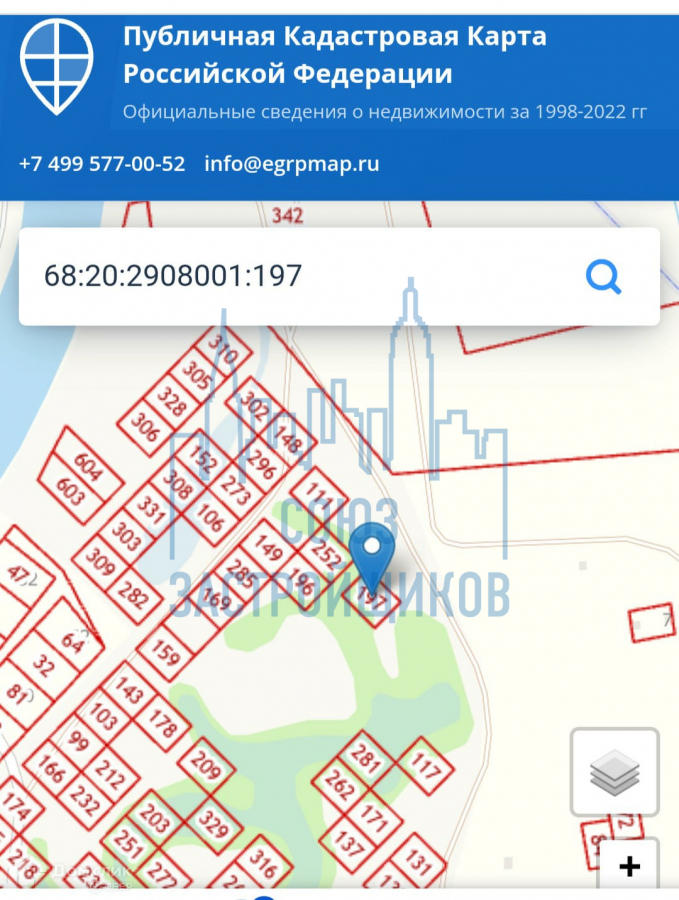Zoom in with the plus button
The width and height of the screenshot is (679, 900).
[629, 866]
